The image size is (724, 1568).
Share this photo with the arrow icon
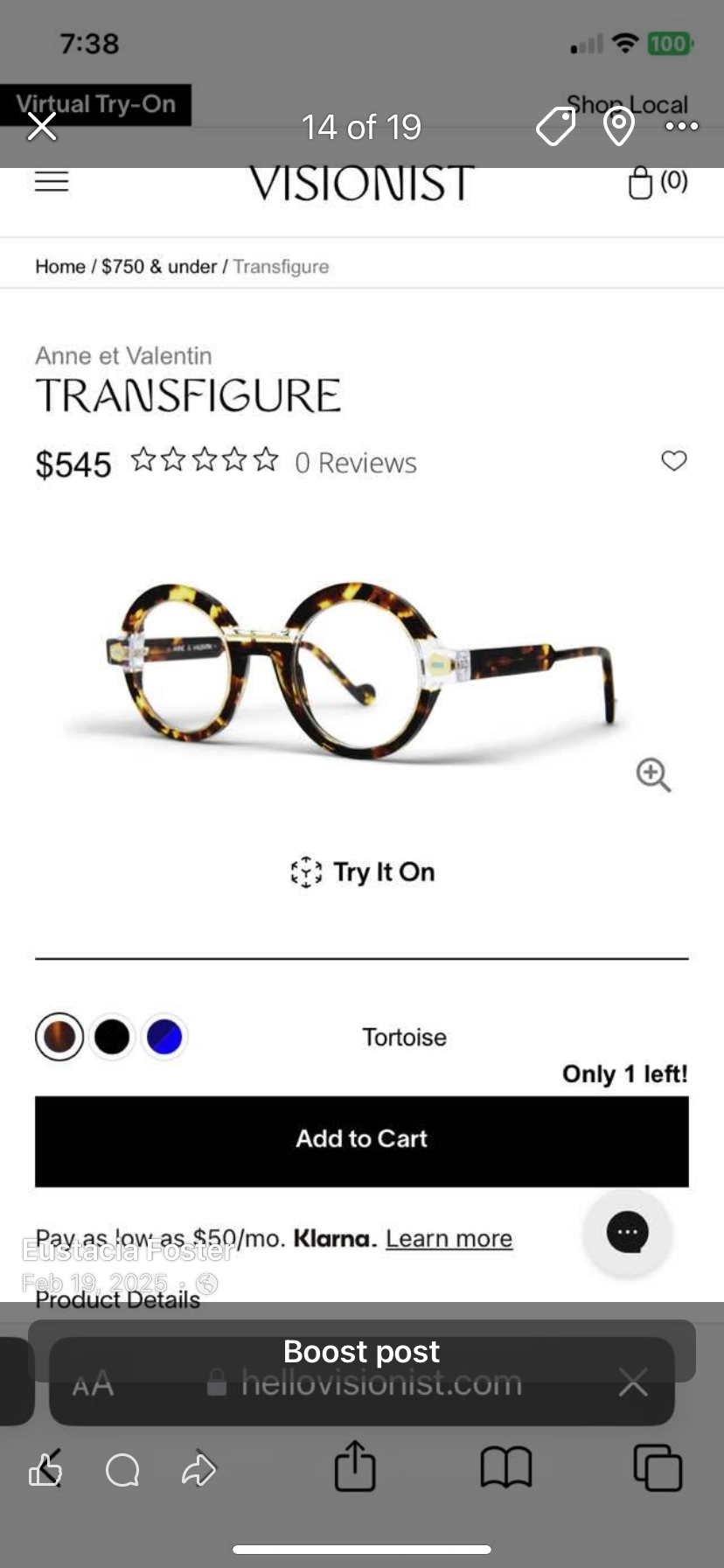(198, 1470)
